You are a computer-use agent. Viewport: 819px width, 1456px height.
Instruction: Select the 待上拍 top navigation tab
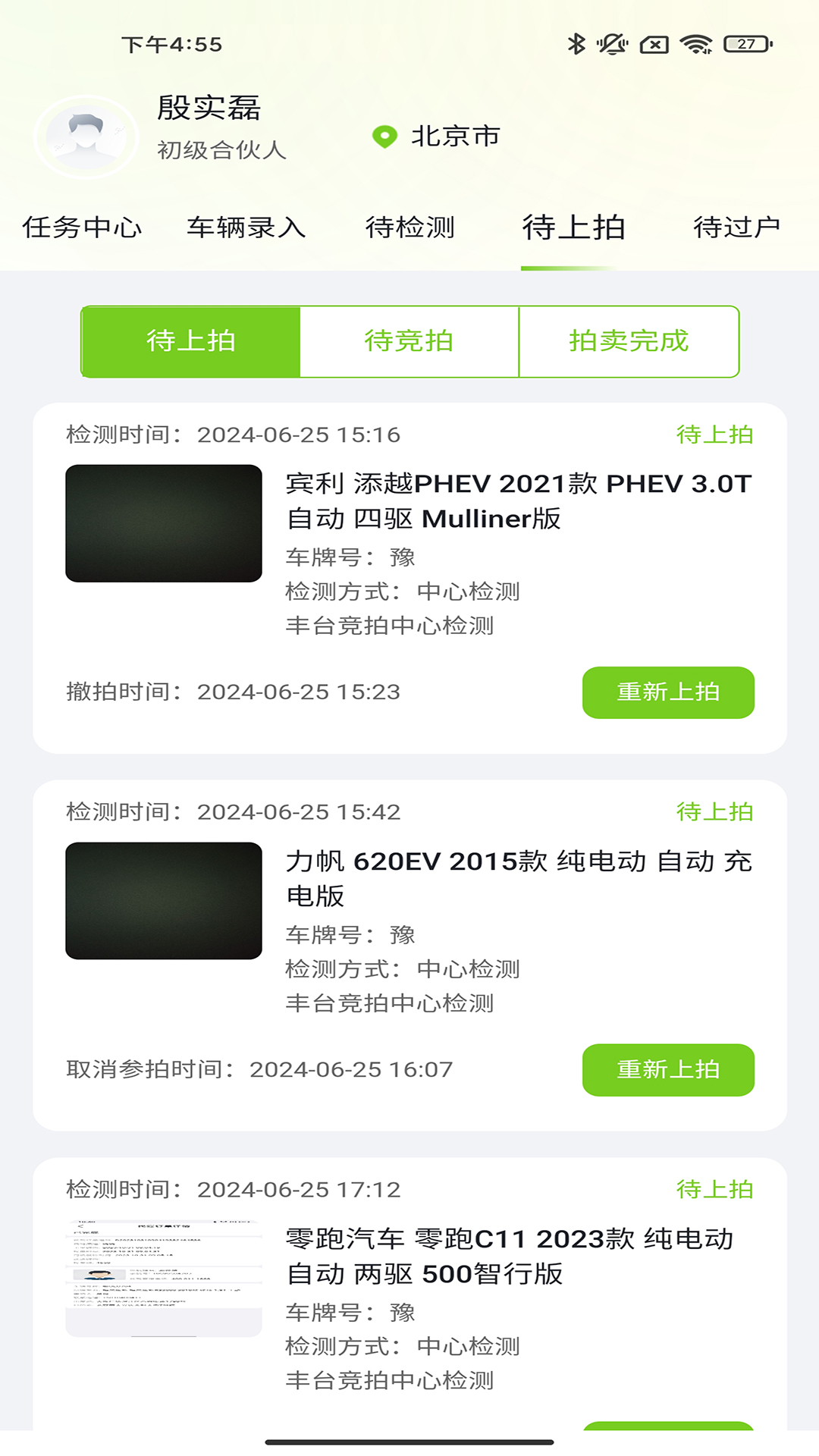(x=573, y=227)
